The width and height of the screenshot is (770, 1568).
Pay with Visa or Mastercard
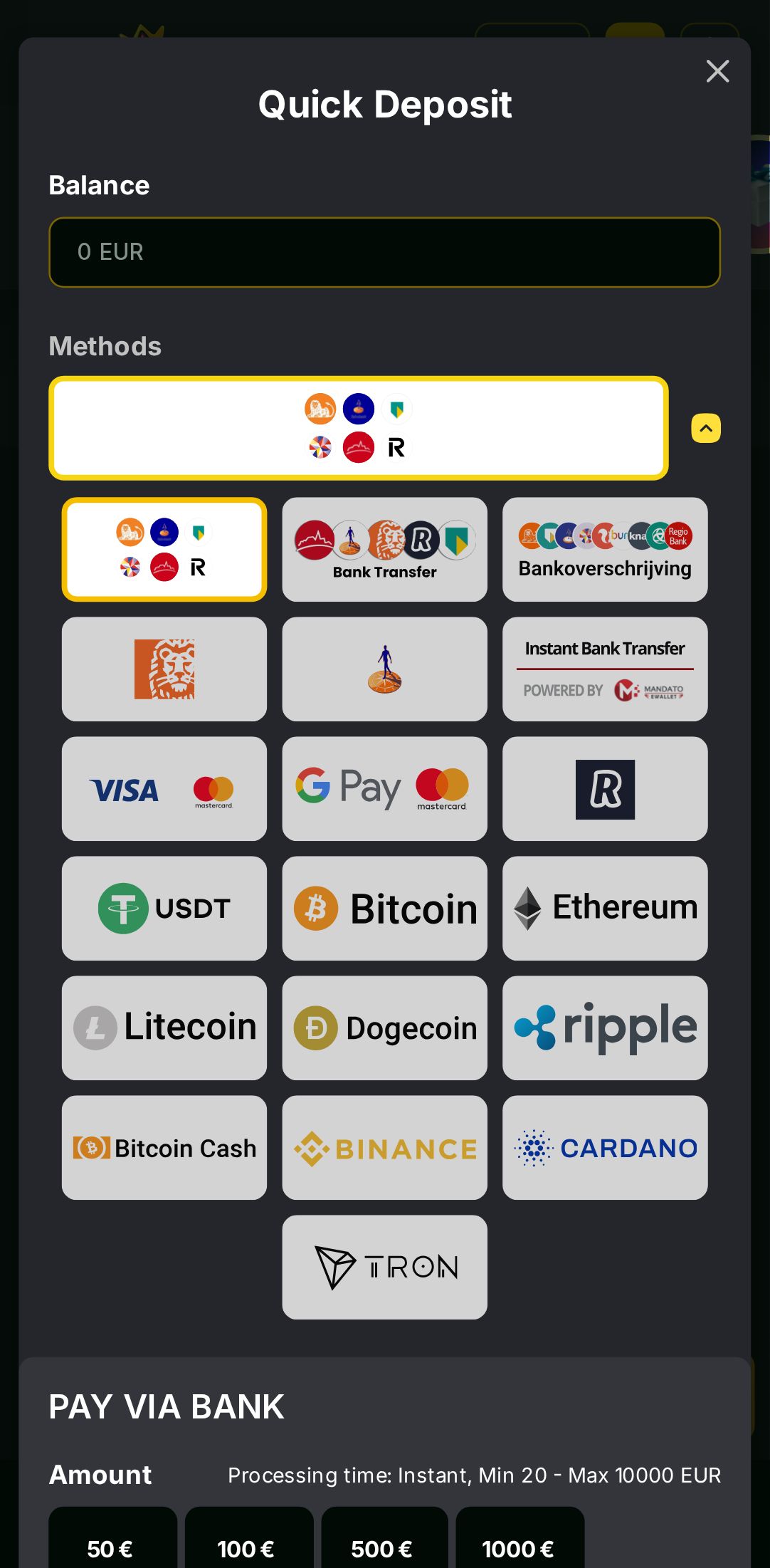click(x=164, y=788)
